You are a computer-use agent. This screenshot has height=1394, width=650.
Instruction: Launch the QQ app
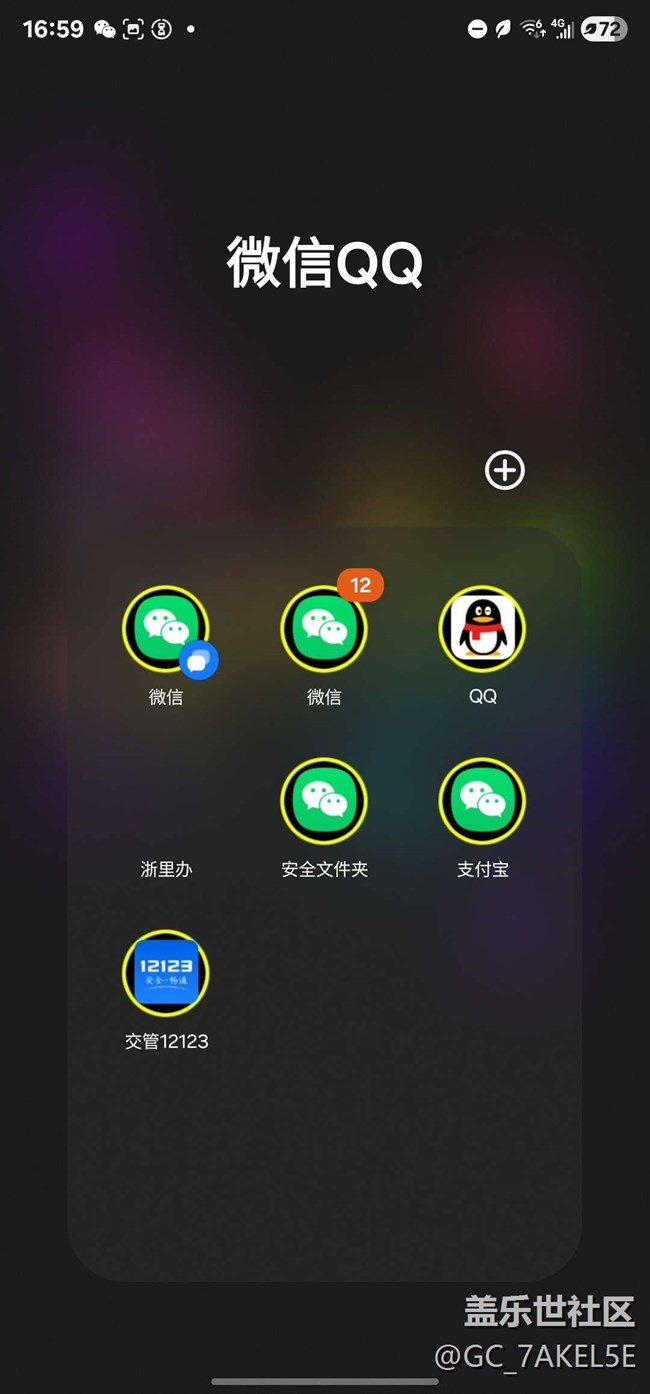pos(482,629)
